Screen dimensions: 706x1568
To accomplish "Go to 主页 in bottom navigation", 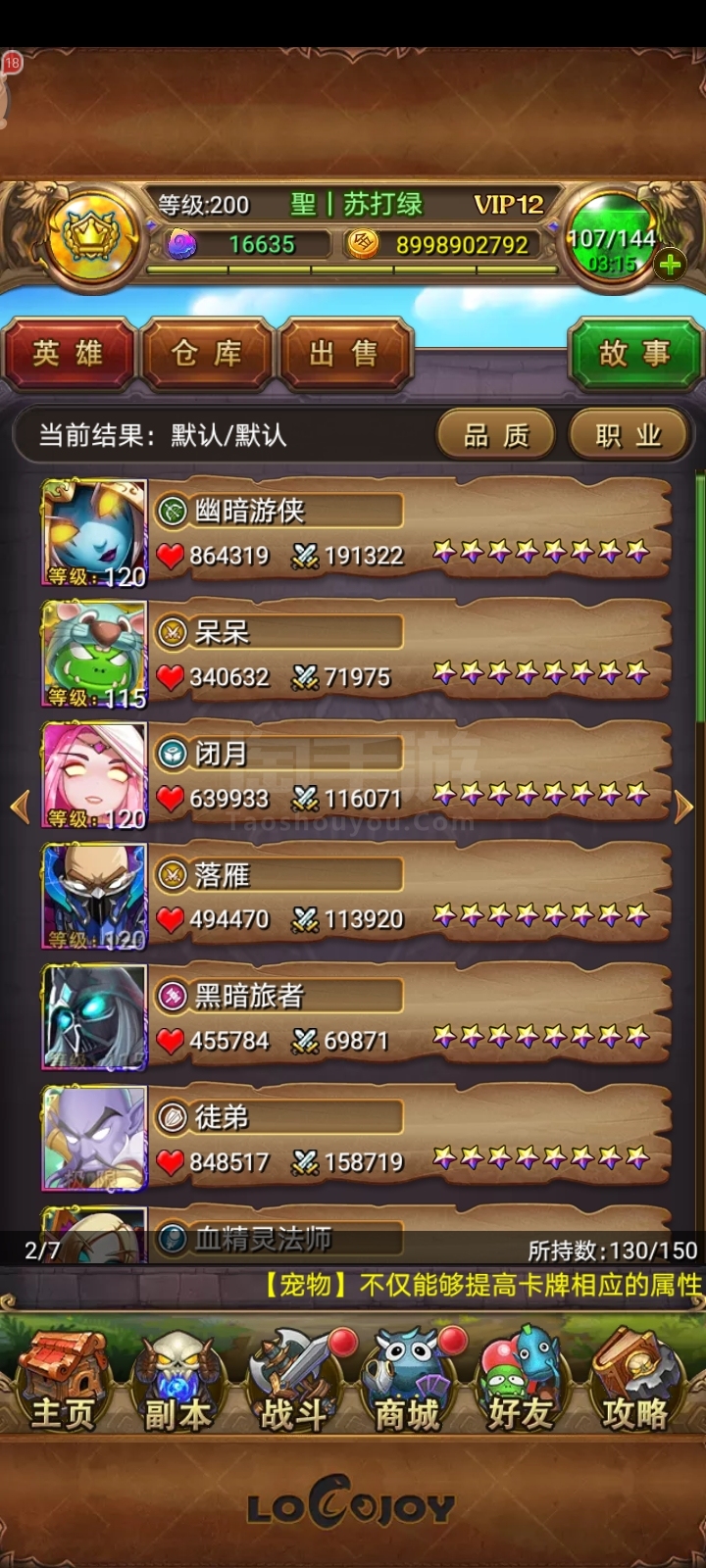I will click(x=63, y=1382).
